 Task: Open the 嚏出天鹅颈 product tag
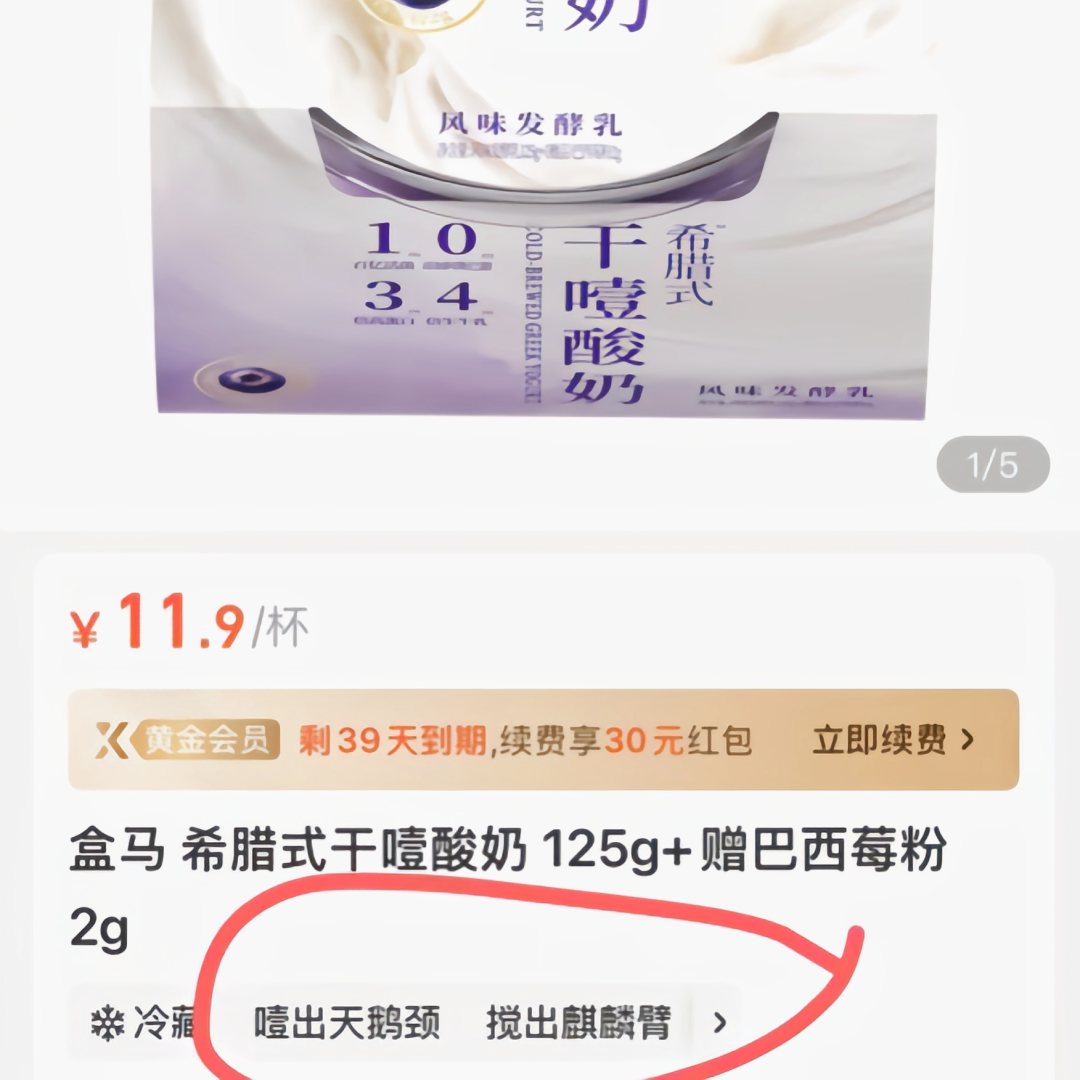point(347,1023)
